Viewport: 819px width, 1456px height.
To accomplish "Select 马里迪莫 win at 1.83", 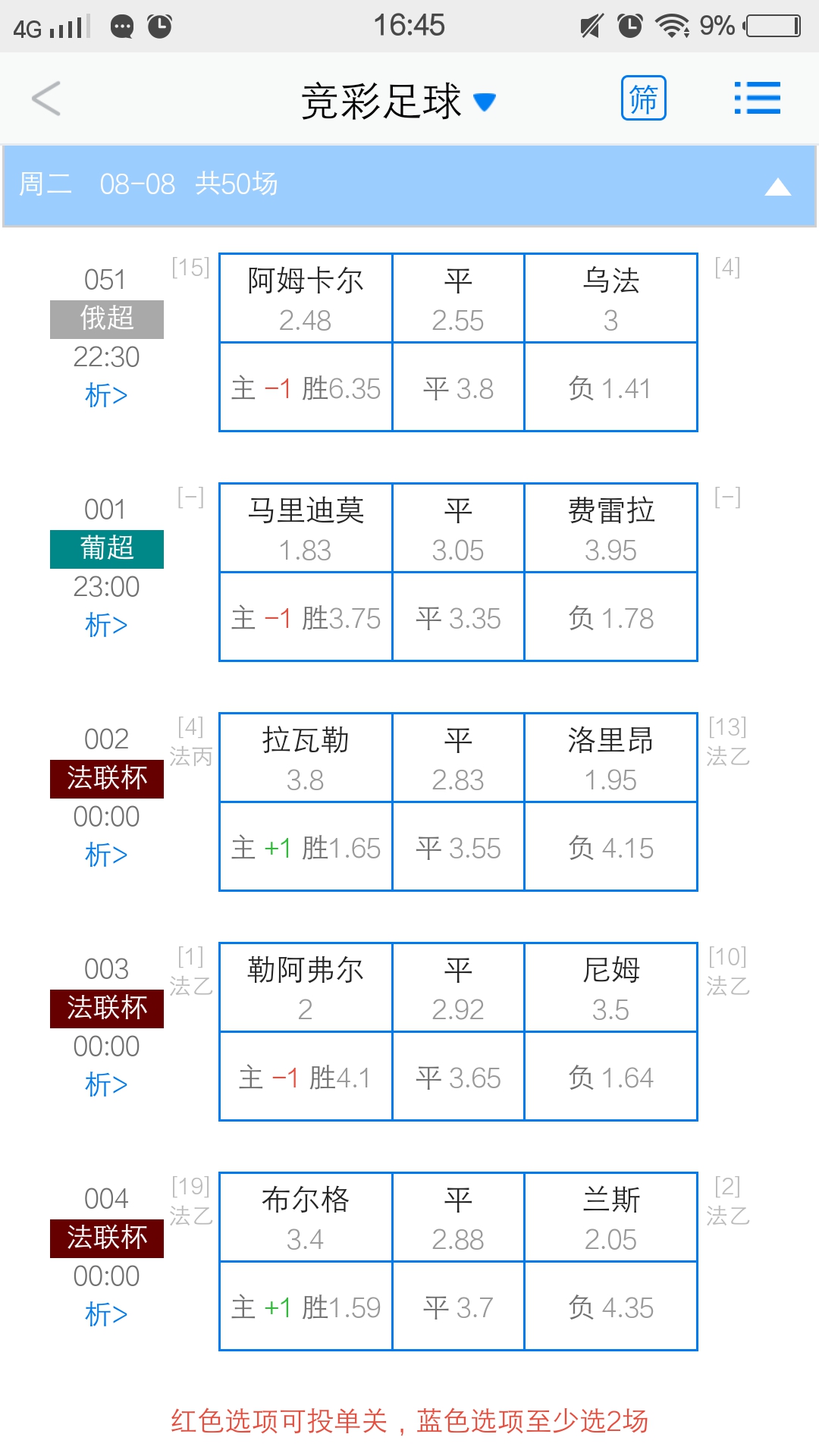I will 306,528.
